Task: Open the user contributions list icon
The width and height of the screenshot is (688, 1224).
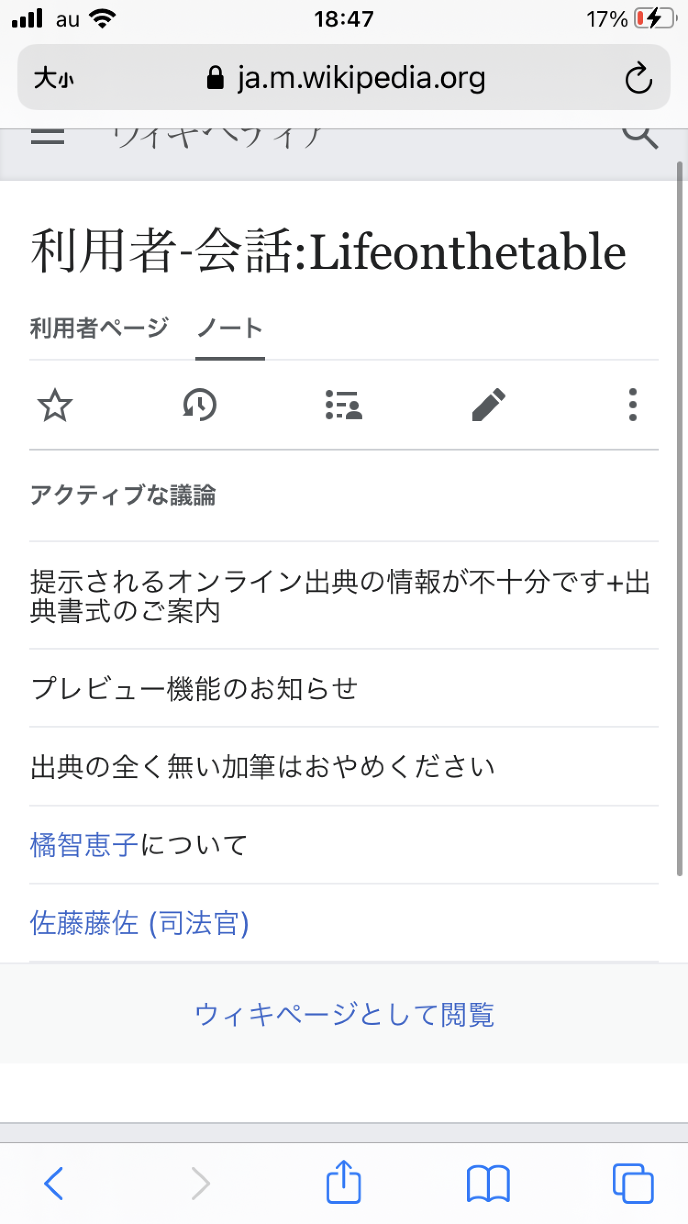Action: pyautogui.click(x=343, y=405)
